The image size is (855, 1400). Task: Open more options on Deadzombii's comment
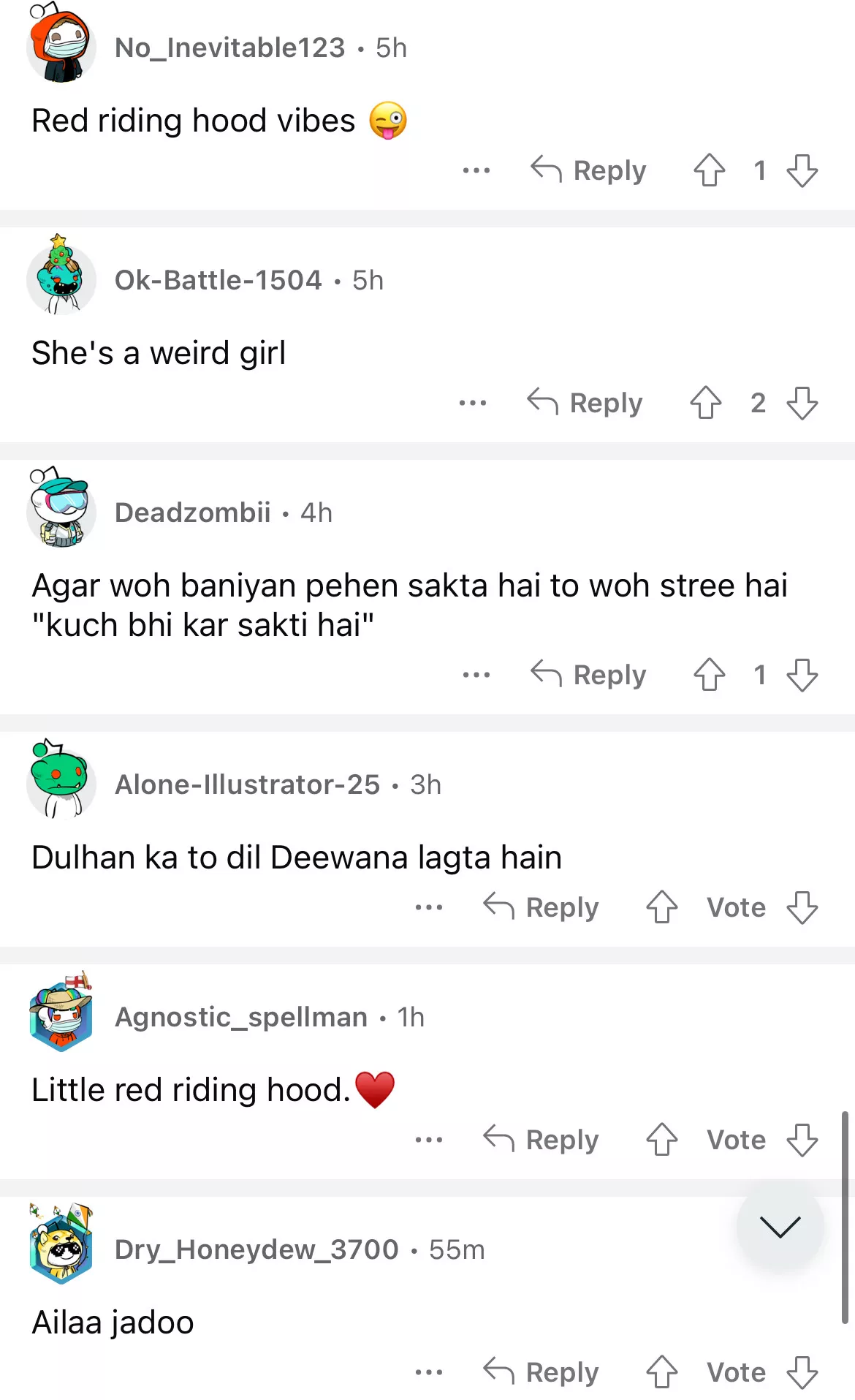point(476,675)
